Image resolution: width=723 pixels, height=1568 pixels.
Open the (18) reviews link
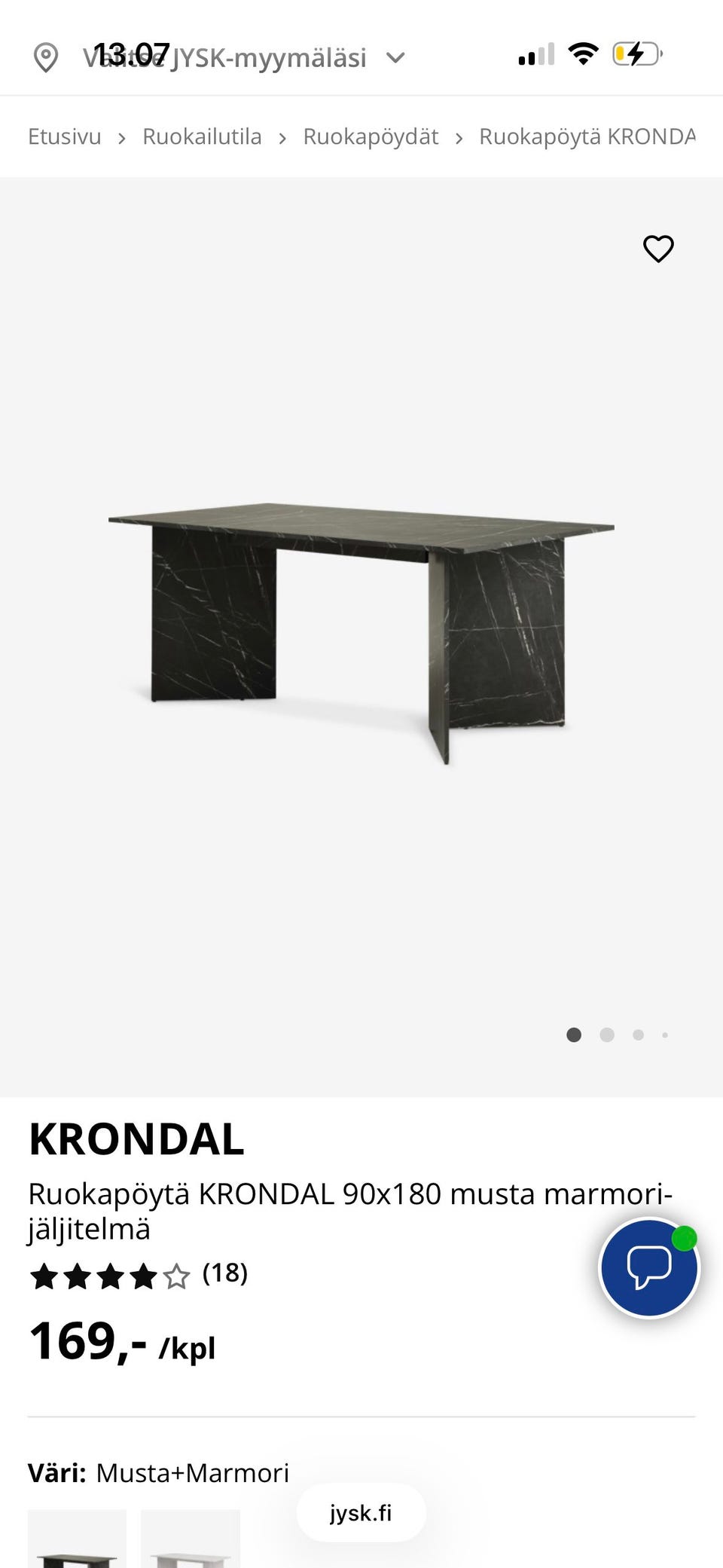pos(224,1275)
